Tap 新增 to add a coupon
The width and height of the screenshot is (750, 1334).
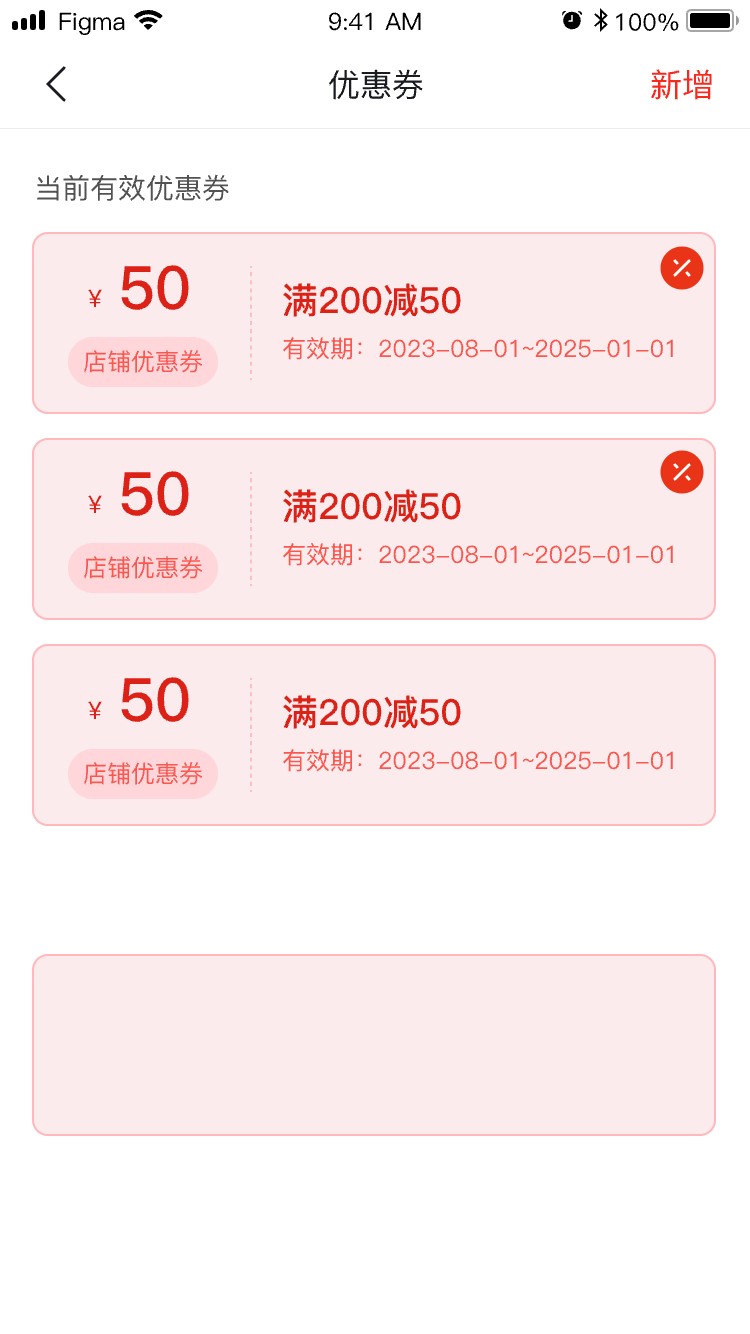coord(681,85)
